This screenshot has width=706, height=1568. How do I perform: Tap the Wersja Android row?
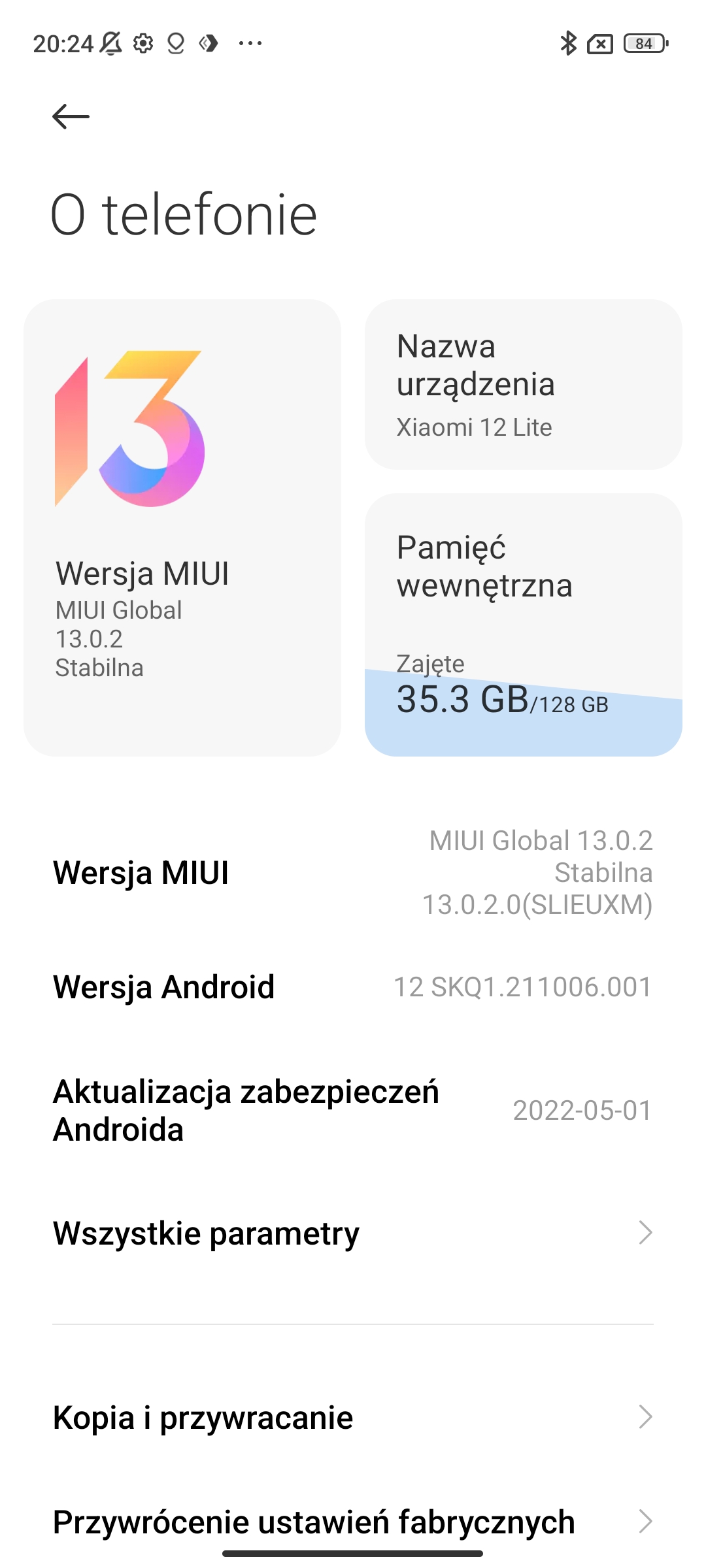[x=353, y=987]
